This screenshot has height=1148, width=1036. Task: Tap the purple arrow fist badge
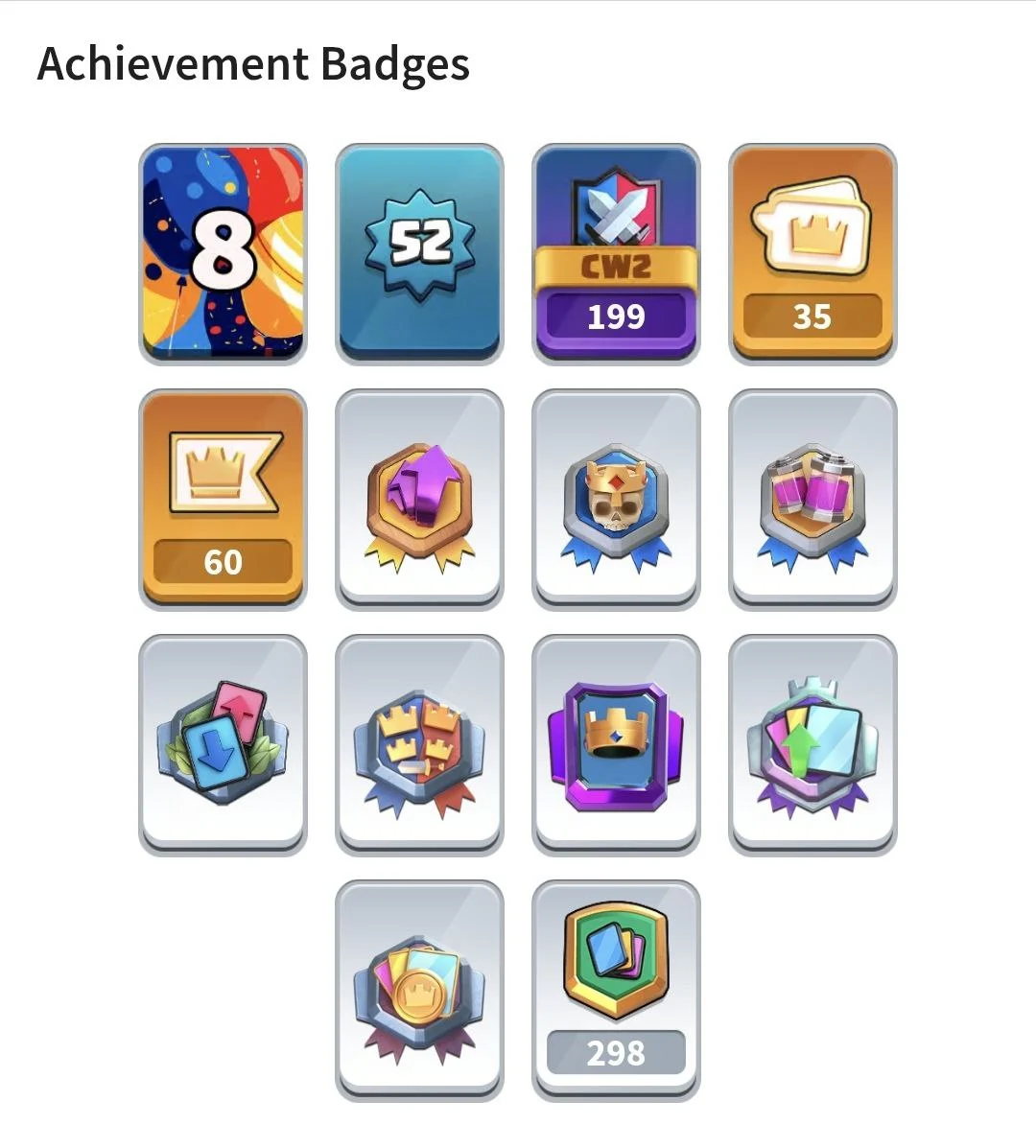pos(419,499)
